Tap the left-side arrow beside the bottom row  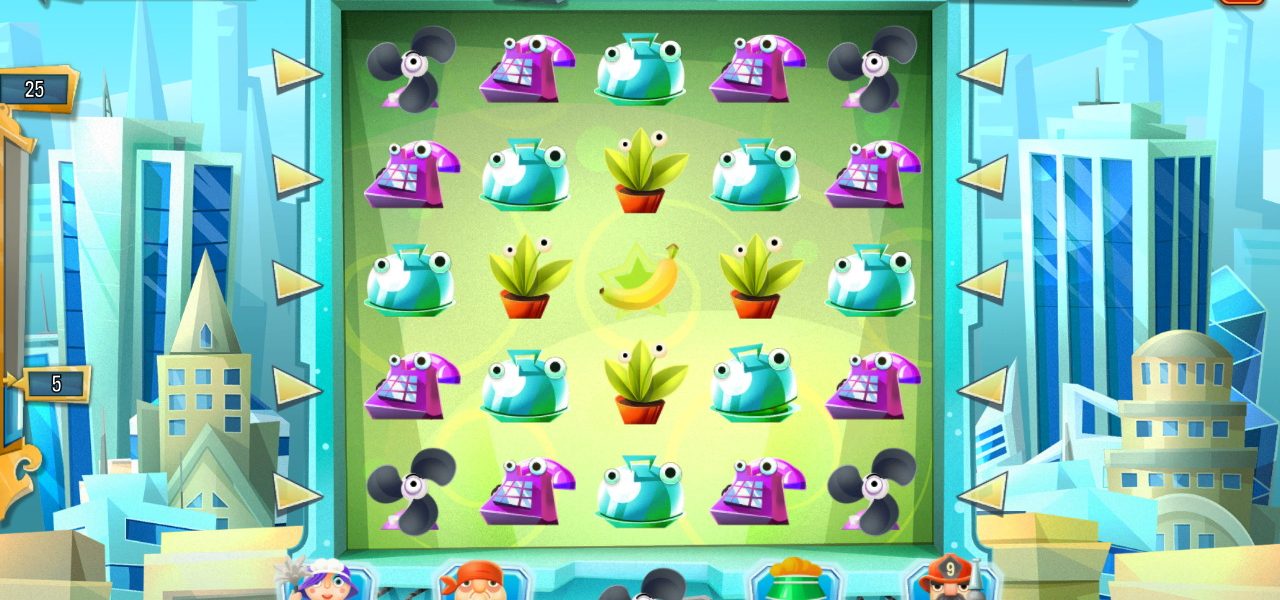[297, 492]
